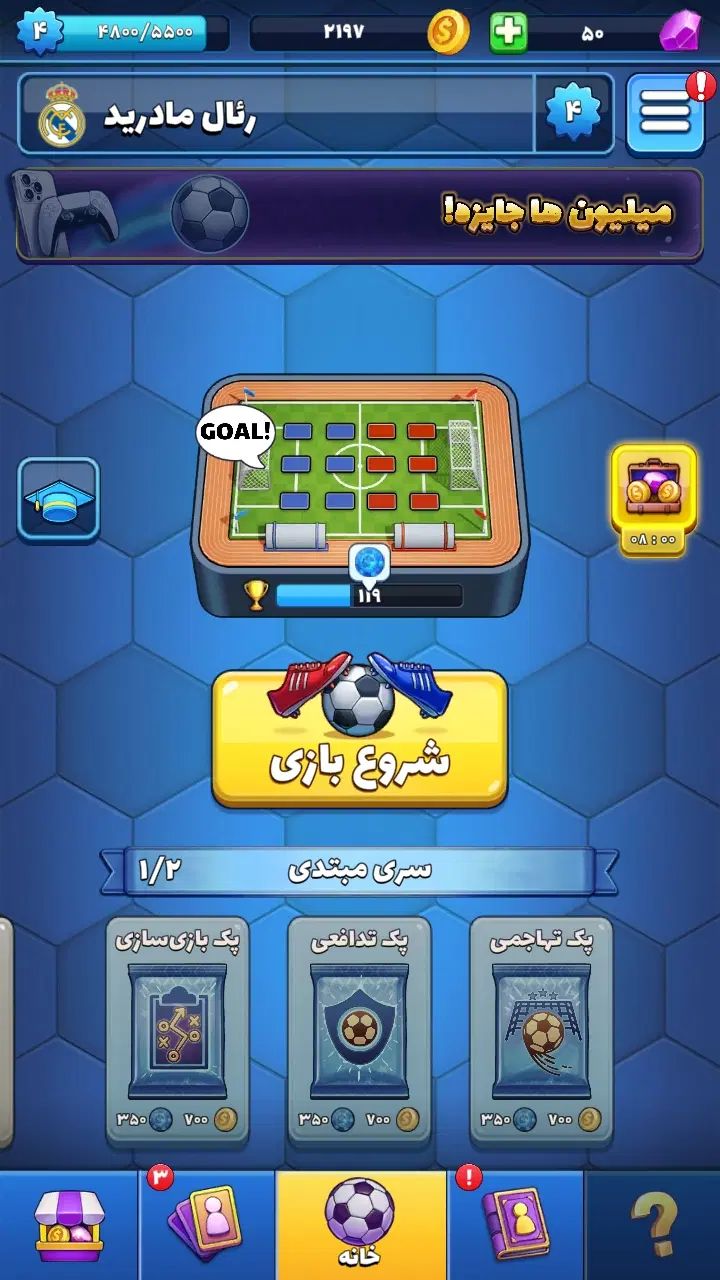Open the millions of prizes banner

point(358,213)
